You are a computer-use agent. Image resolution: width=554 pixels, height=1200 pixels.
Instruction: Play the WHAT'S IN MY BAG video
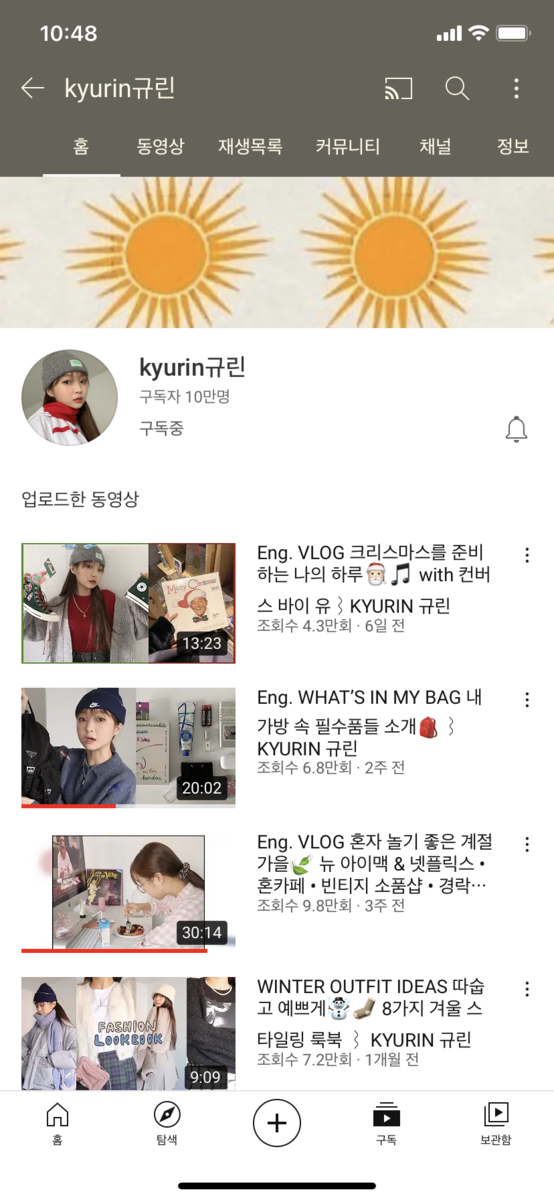[128, 747]
